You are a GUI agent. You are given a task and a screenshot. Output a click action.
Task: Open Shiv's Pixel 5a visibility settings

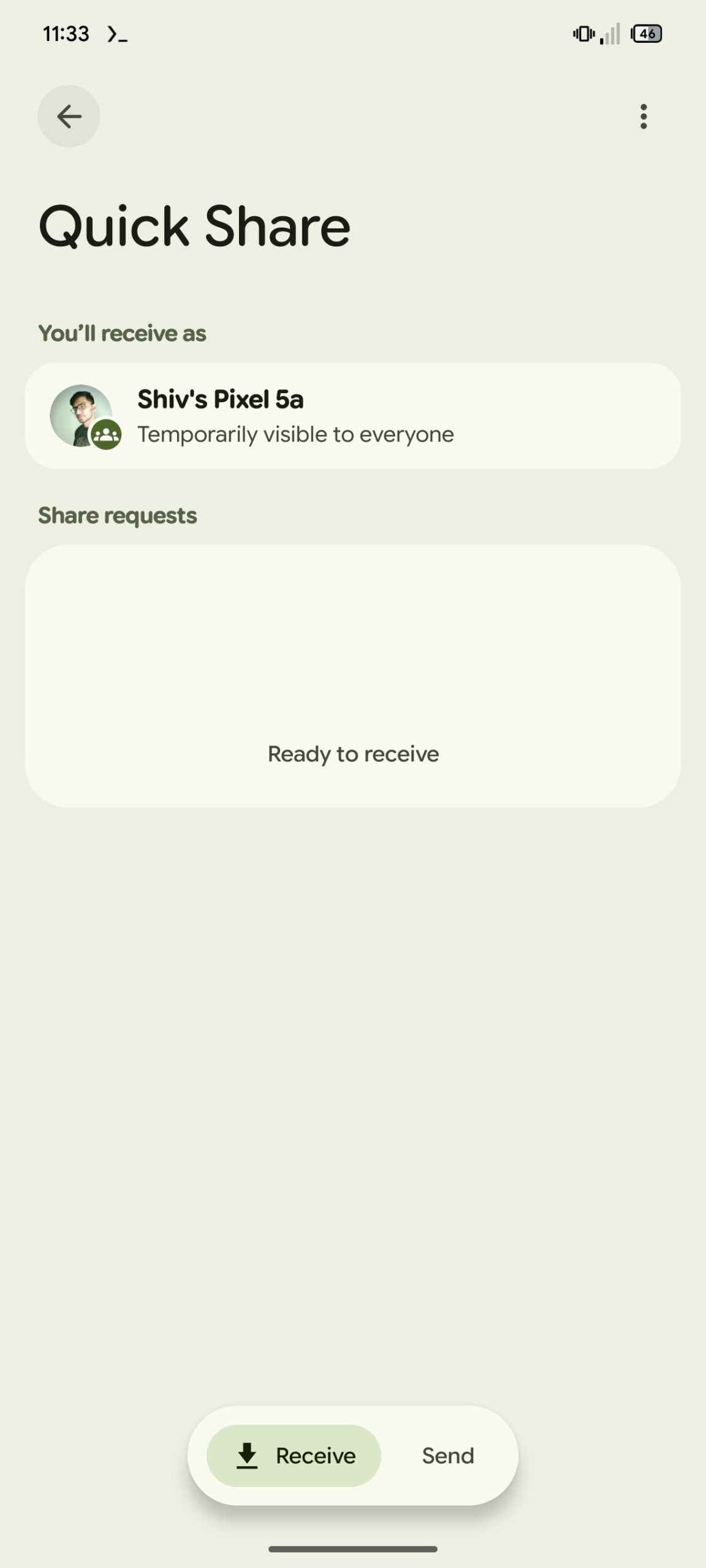(x=353, y=416)
